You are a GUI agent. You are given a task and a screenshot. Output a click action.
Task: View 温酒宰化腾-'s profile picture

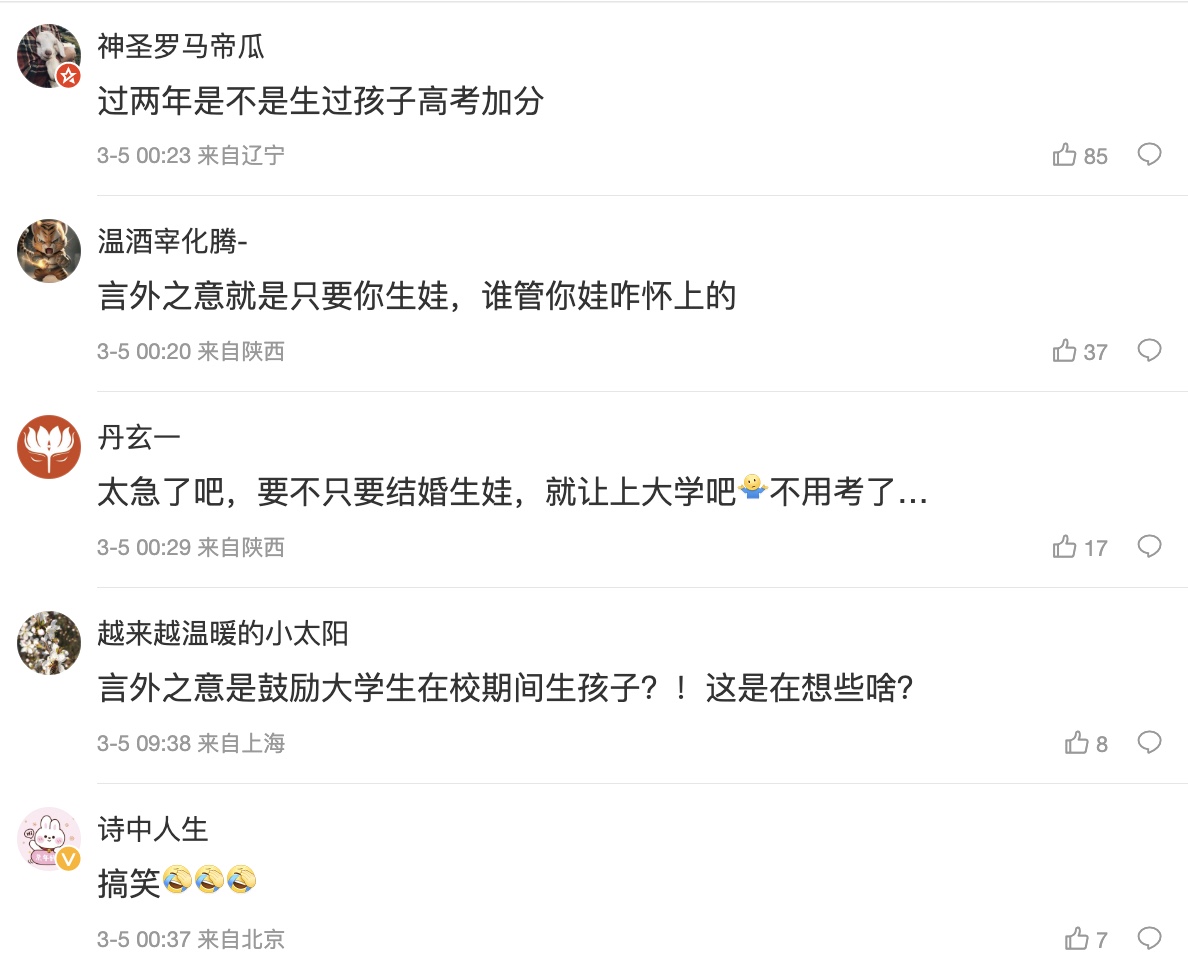click(49, 251)
